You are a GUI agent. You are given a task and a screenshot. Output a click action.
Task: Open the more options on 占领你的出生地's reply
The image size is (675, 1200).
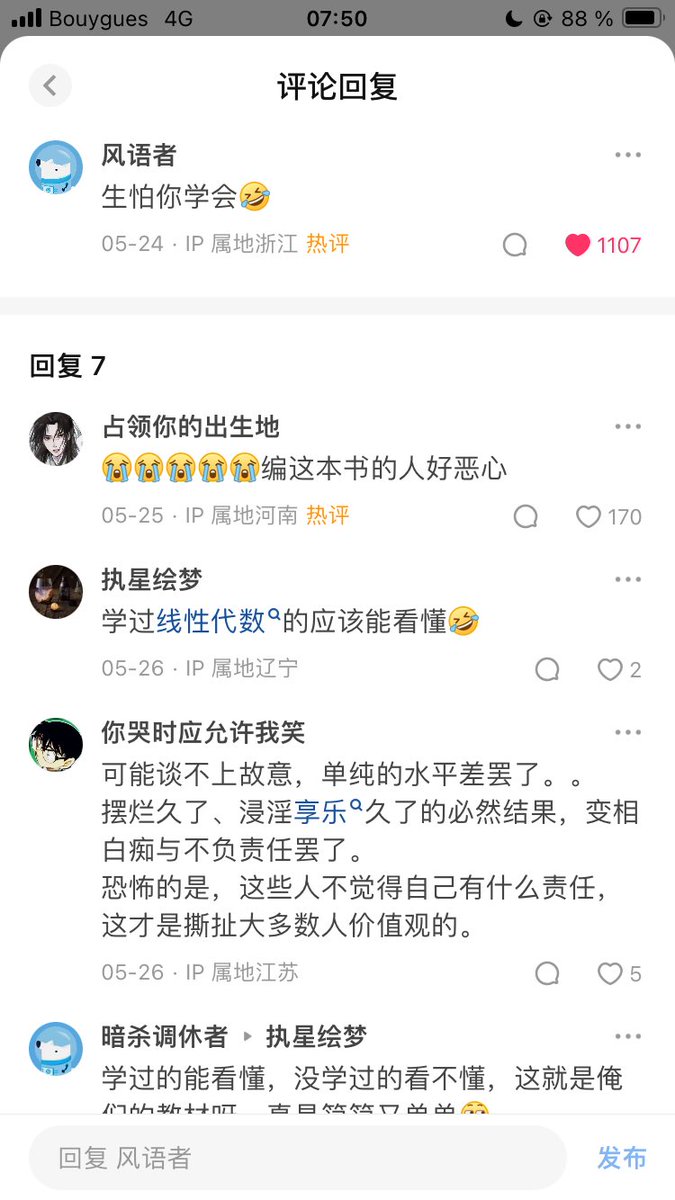tap(628, 427)
